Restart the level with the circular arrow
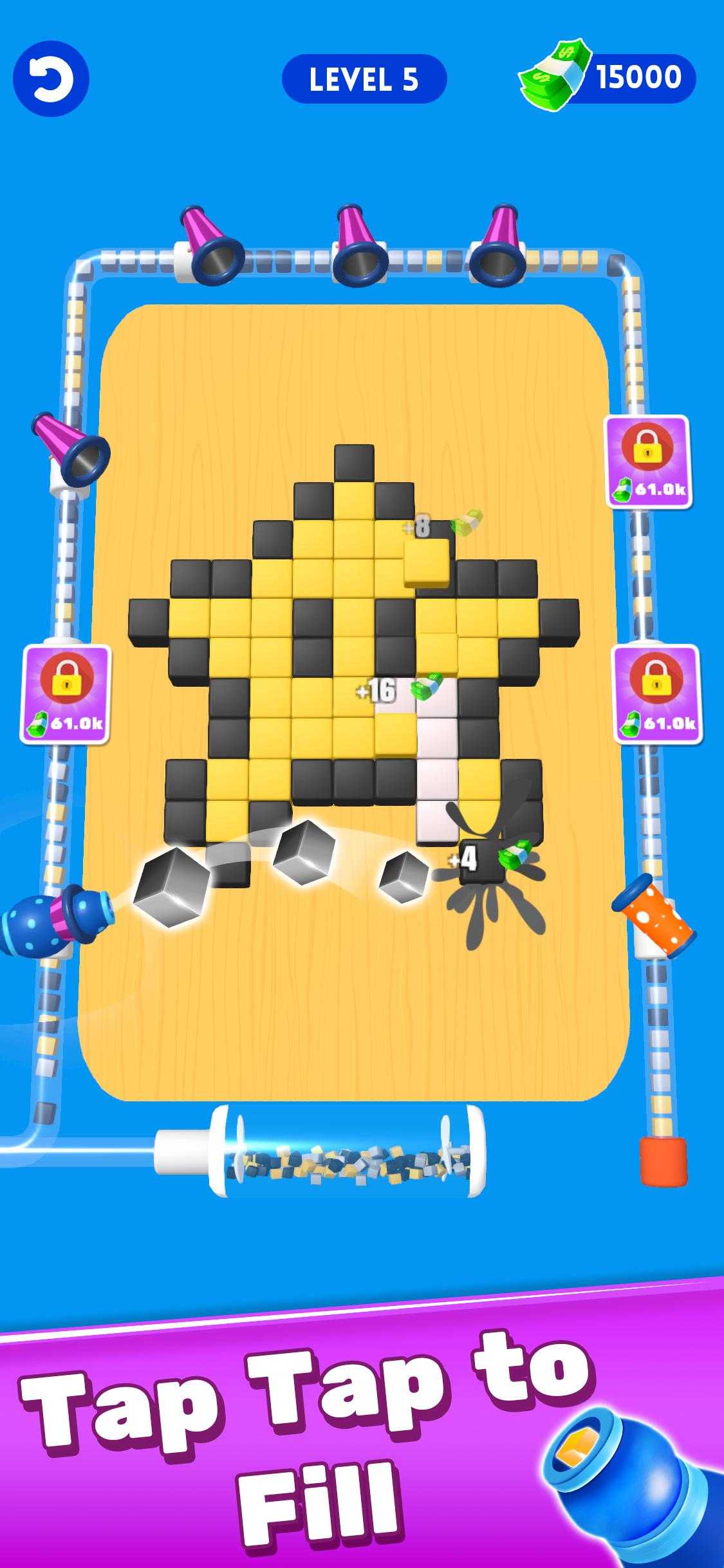 tap(51, 79)
